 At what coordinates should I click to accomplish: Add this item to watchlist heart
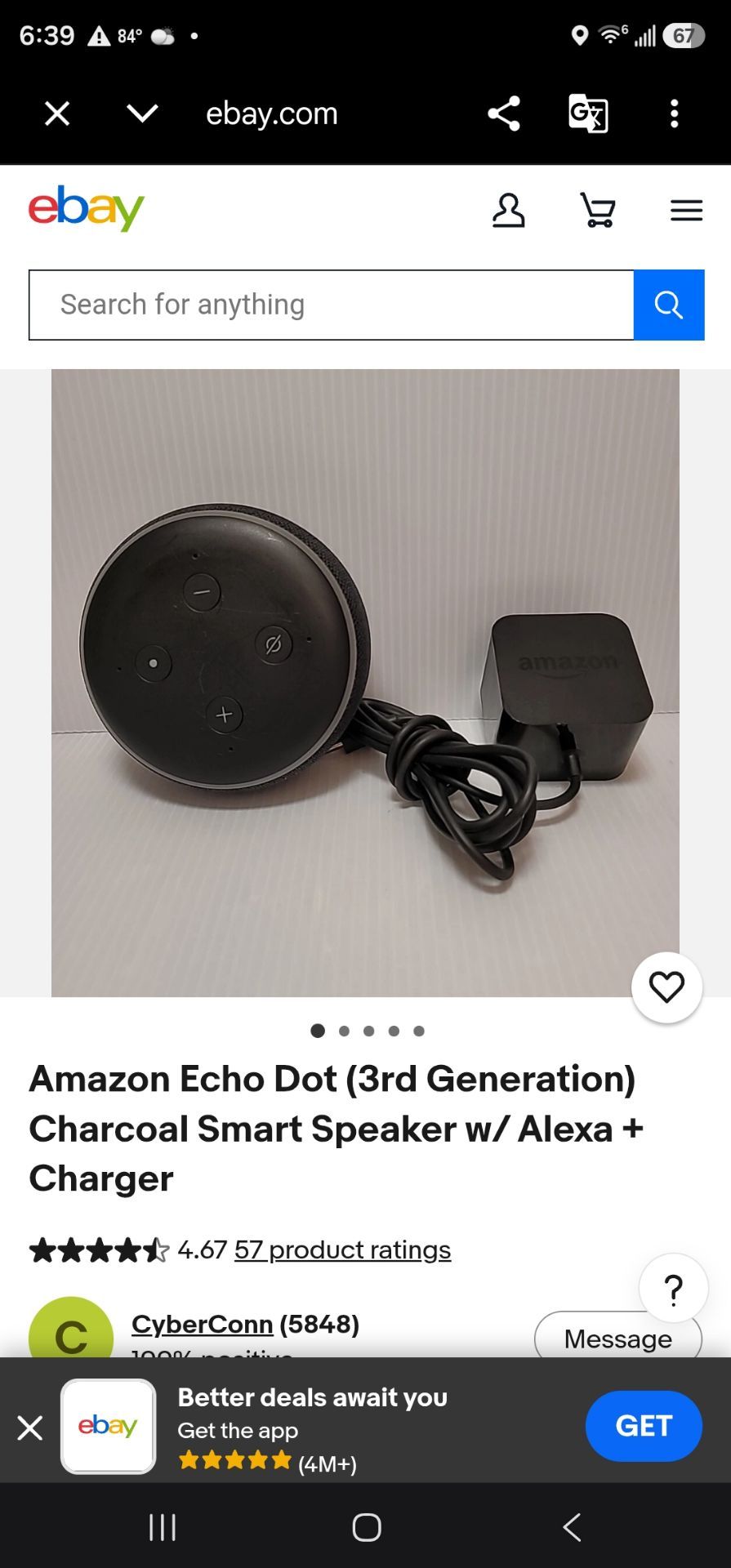tap(667, 987)
